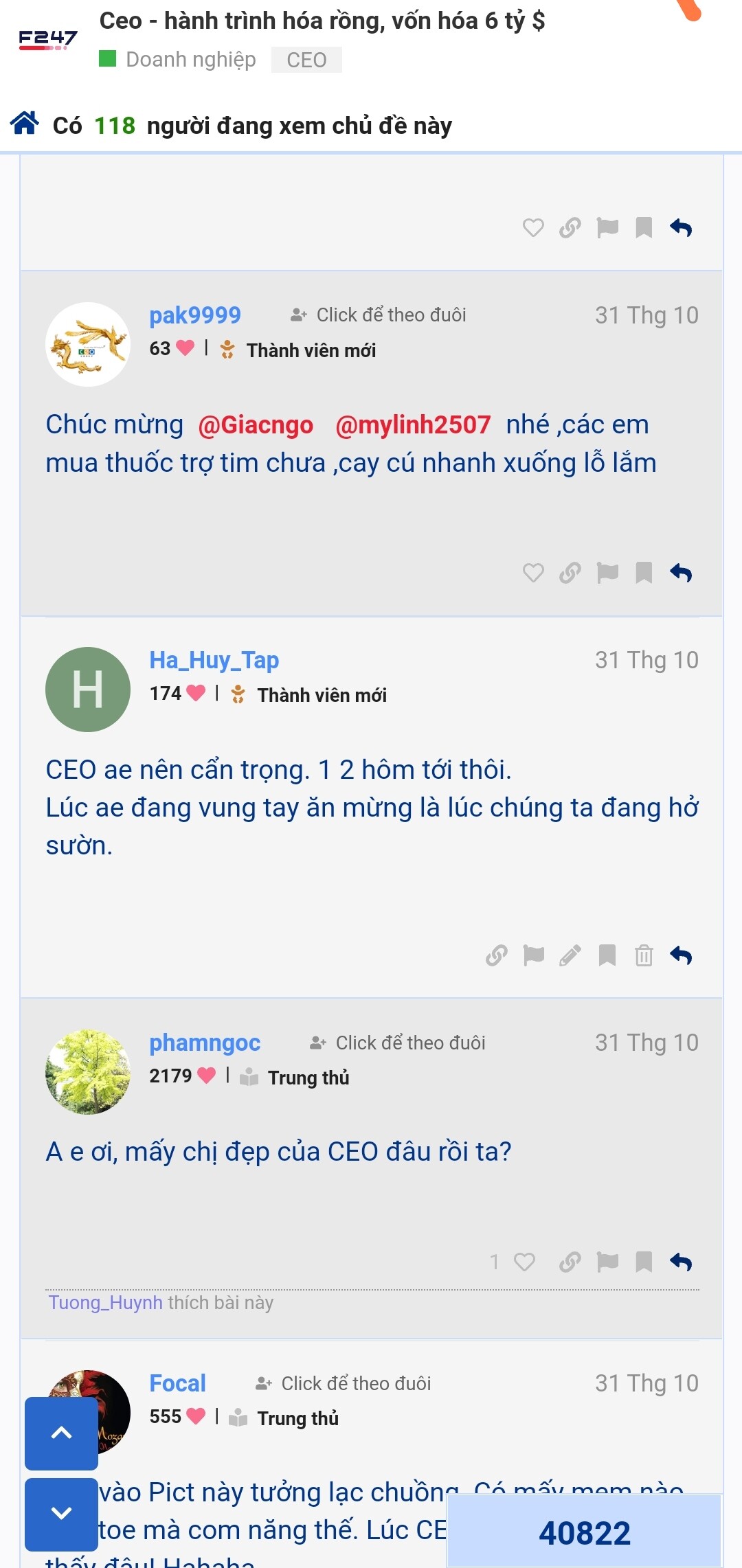Reply to pak9999's post
Image resolution: width=742 pixels, height=1568 pixels.
tap(681, 572)
